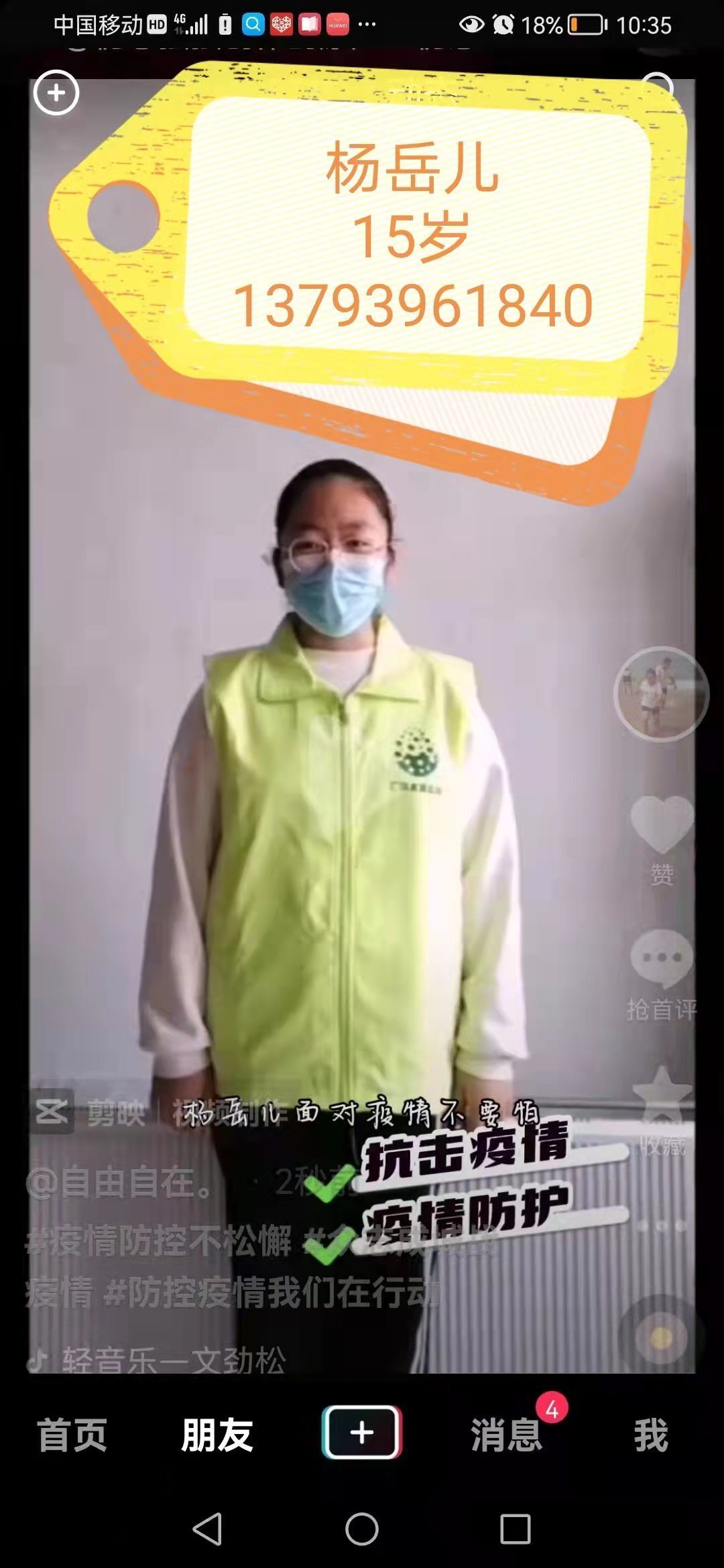Image resolution: width=724 pixels, height=1568 pixels.
Task: Open hashtag #疫情防控不松懈
Action: 159,1240
